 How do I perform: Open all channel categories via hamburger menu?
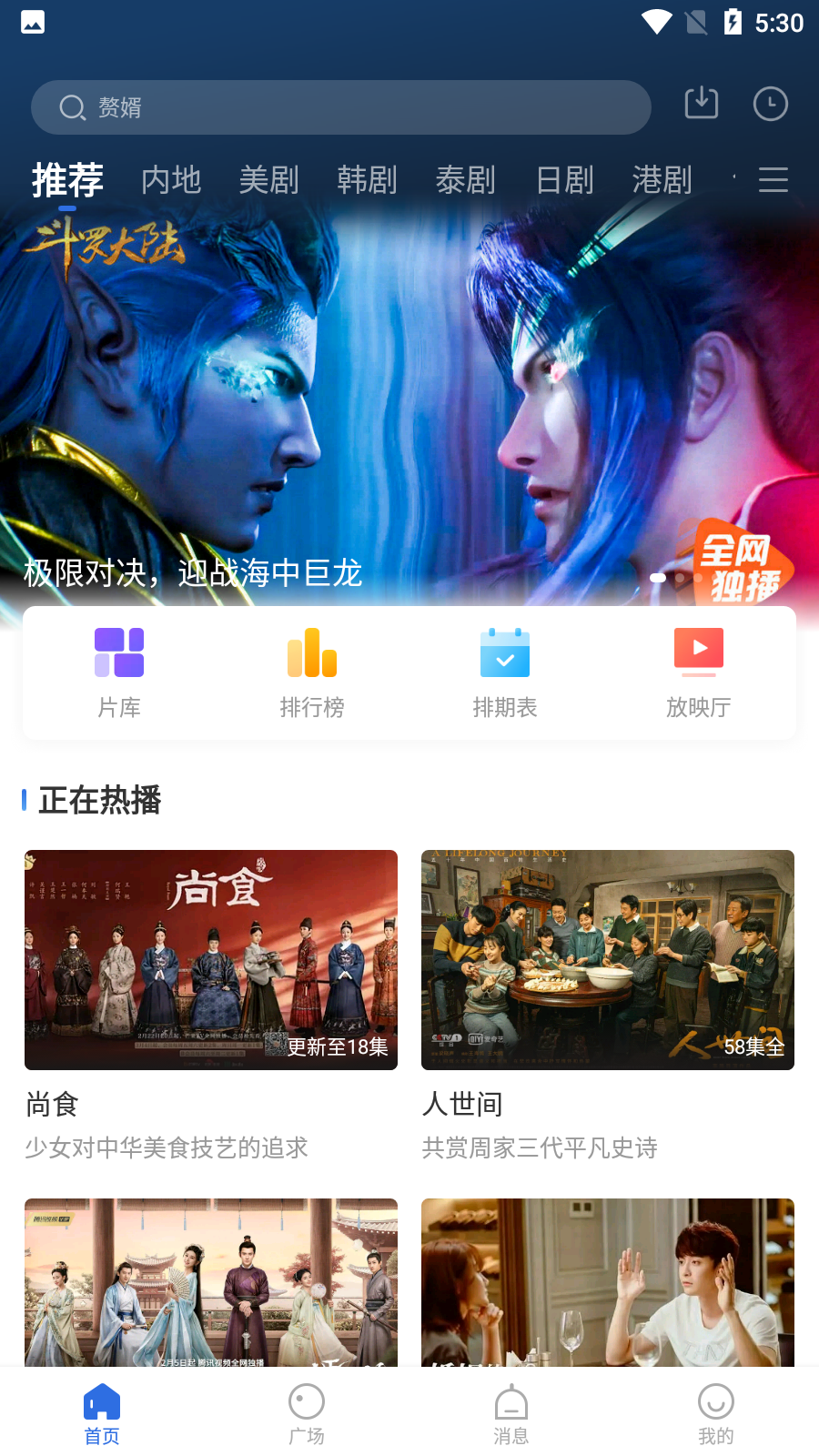(773, 180)
